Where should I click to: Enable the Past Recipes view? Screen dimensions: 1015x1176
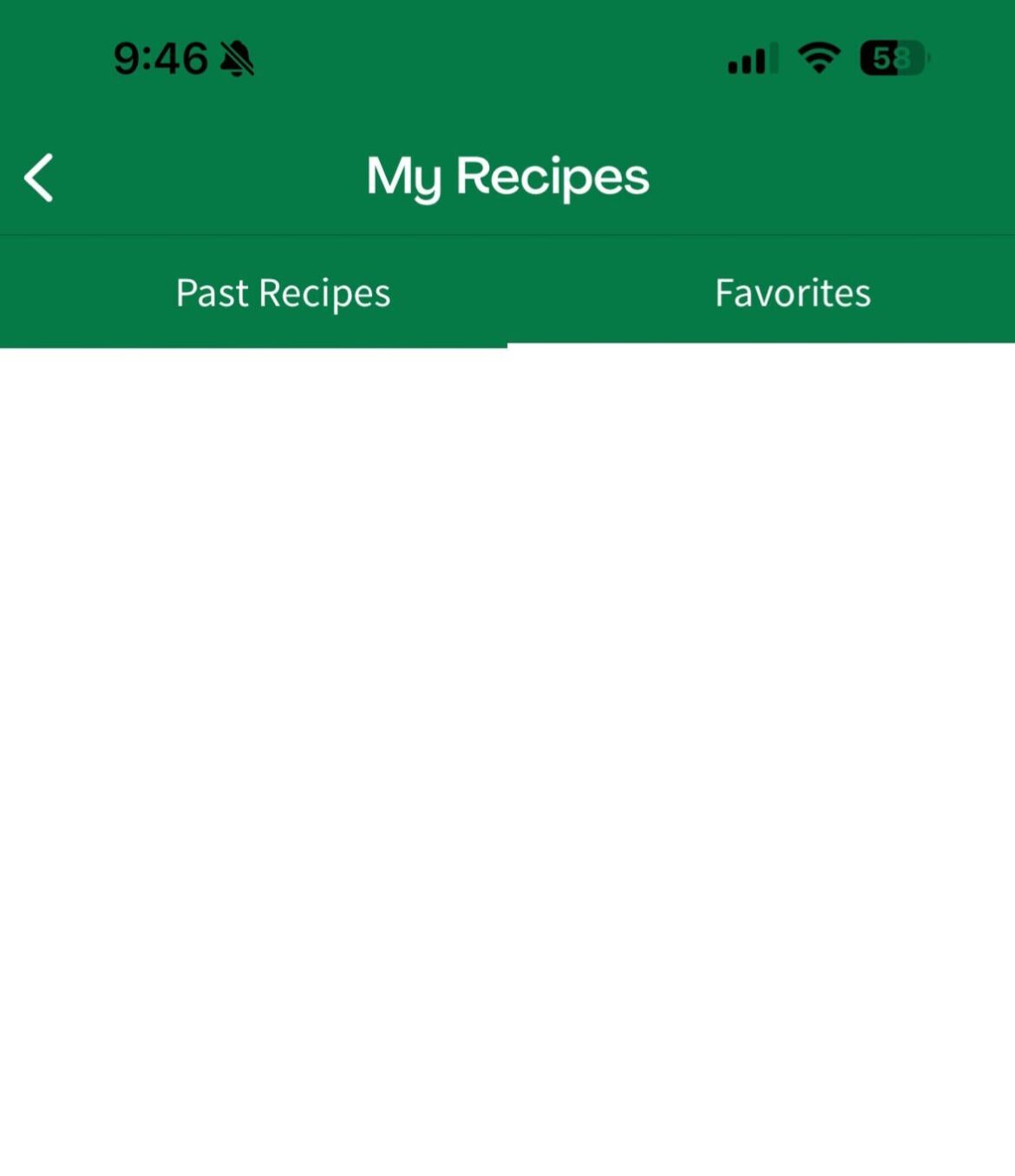[x=282, y=293]
